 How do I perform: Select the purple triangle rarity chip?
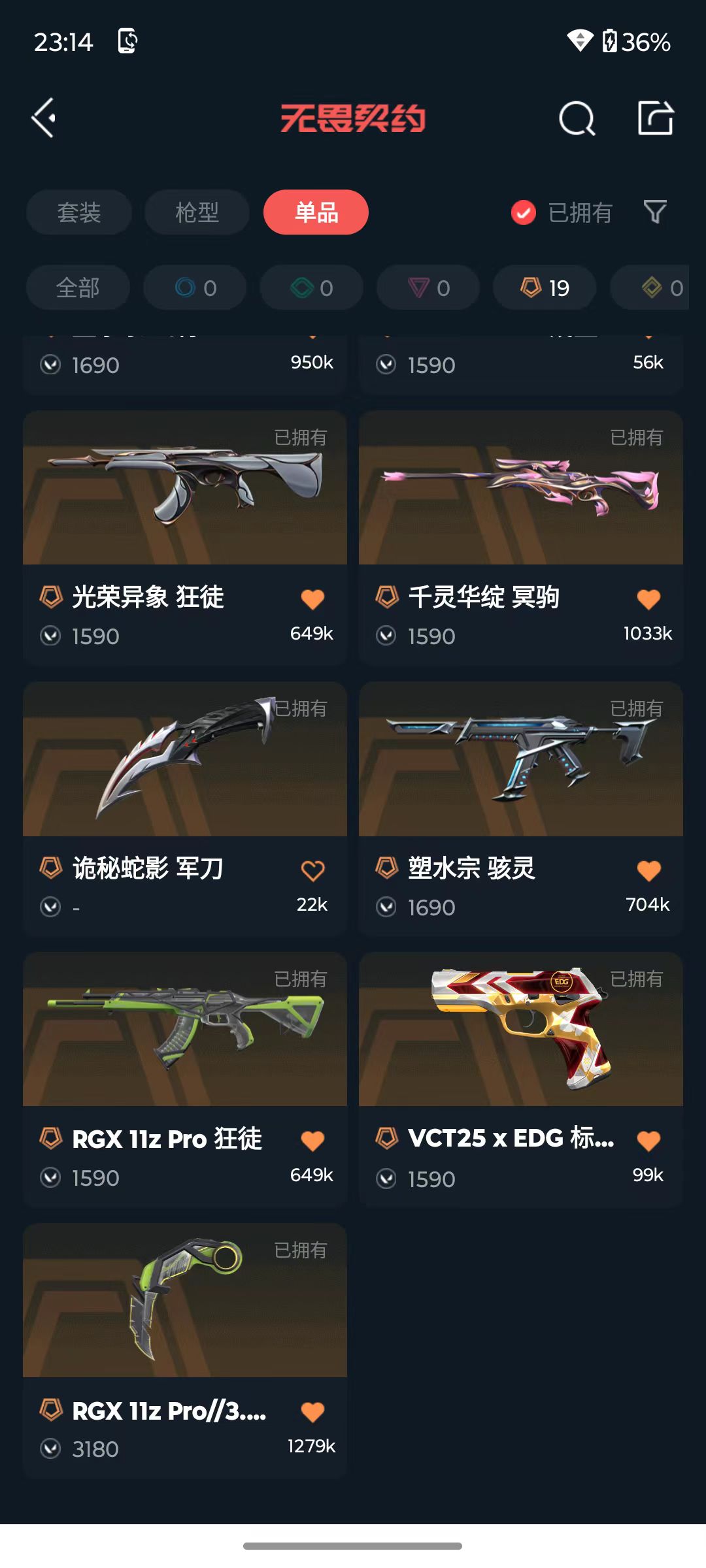[x=428, y=287]
